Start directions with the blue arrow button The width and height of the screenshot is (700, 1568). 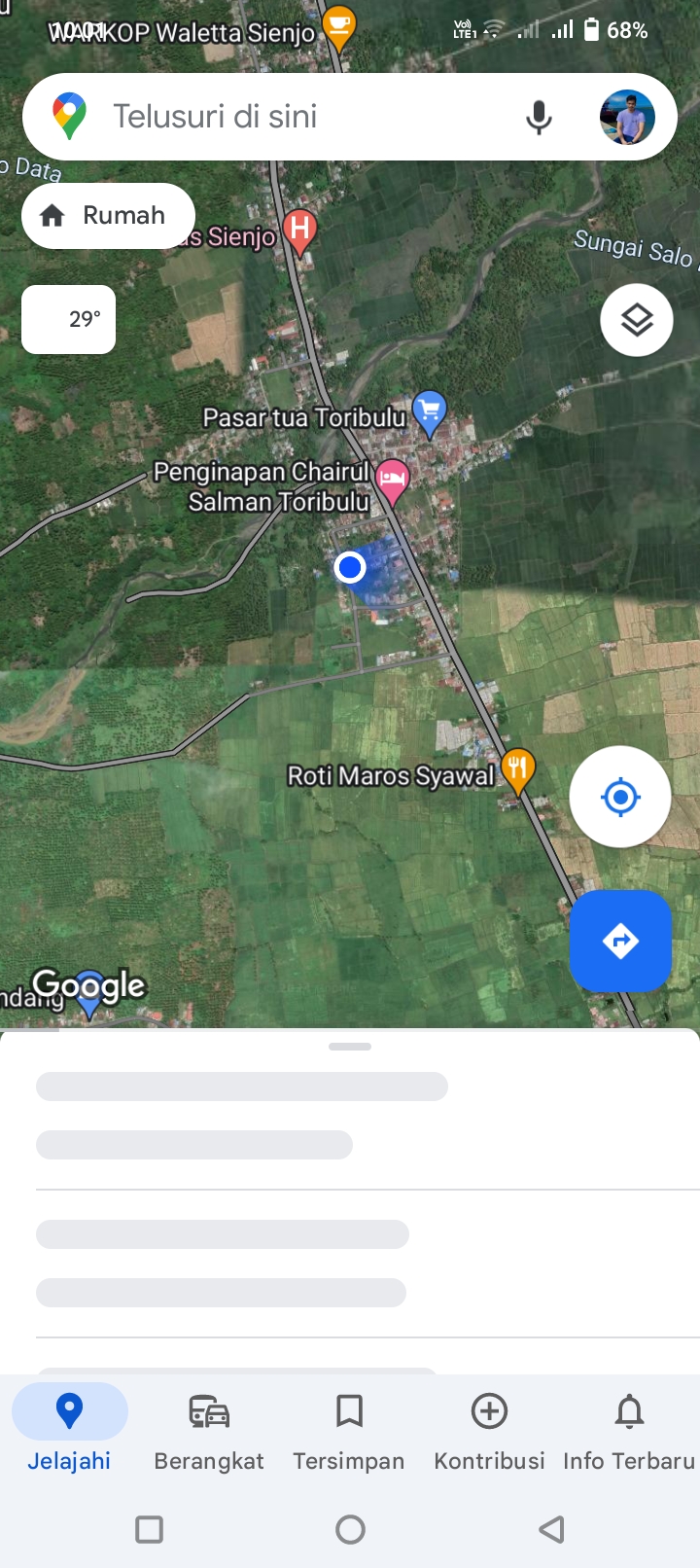pos(620,941)
